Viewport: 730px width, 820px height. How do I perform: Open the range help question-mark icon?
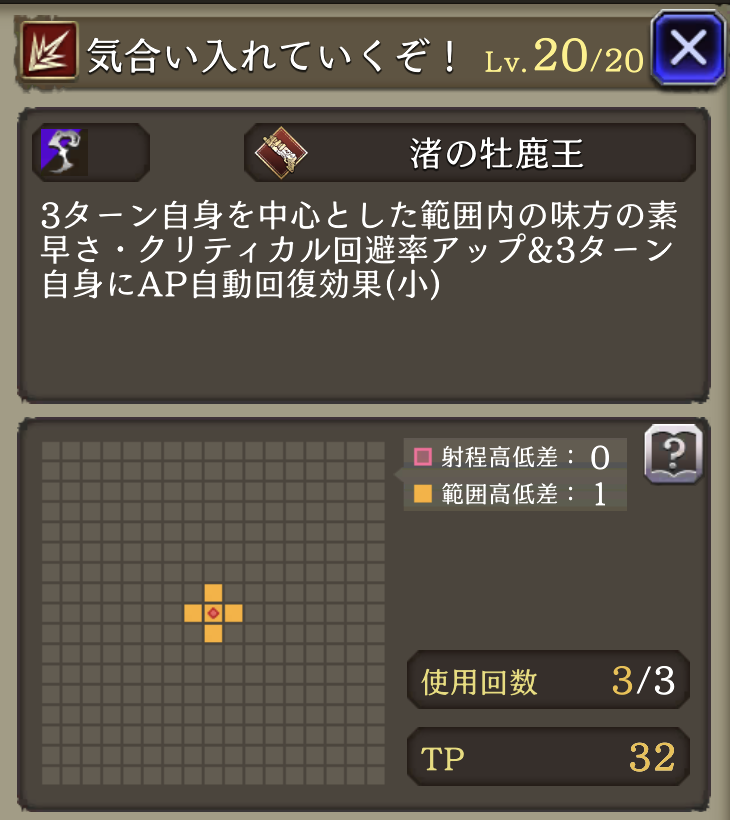coord(673,455)
